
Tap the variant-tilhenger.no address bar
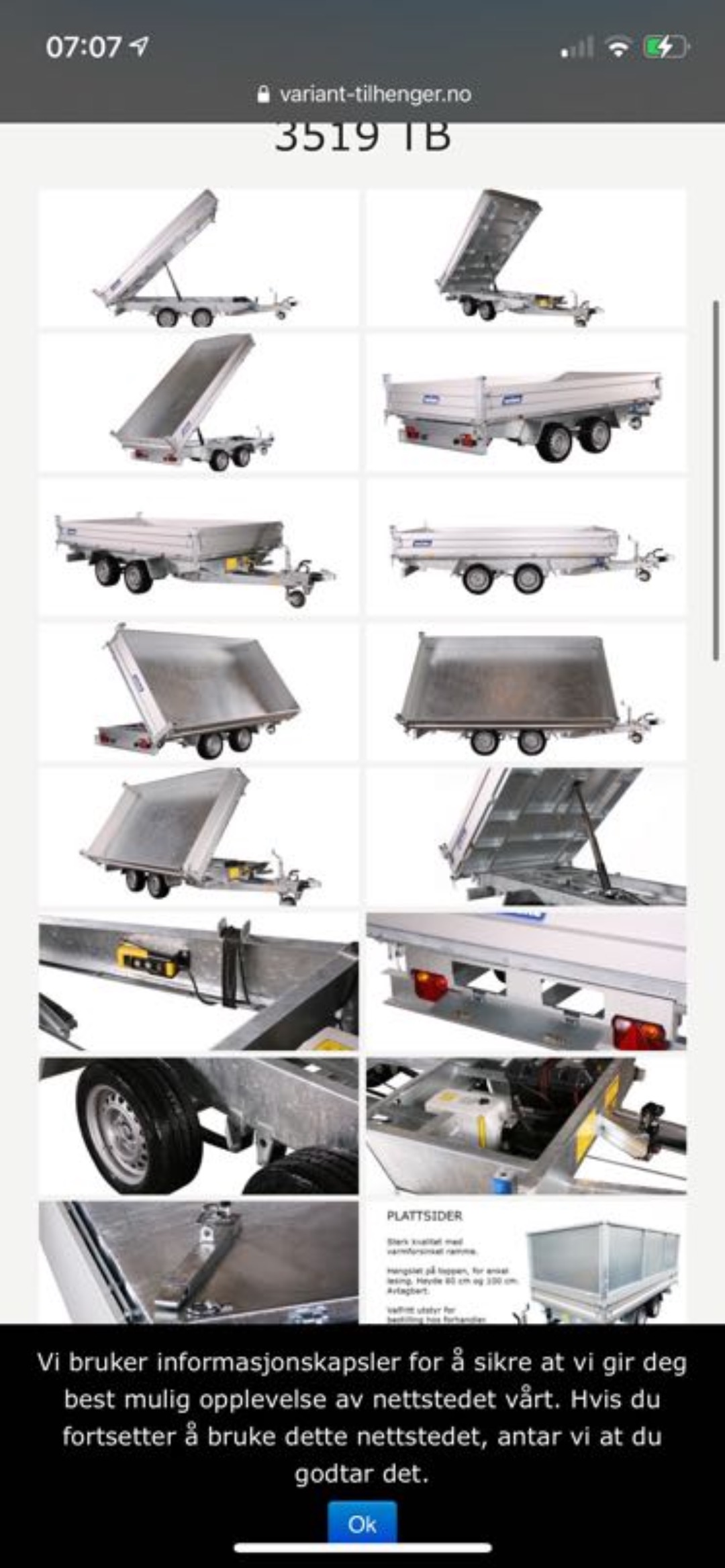[363, 94]
